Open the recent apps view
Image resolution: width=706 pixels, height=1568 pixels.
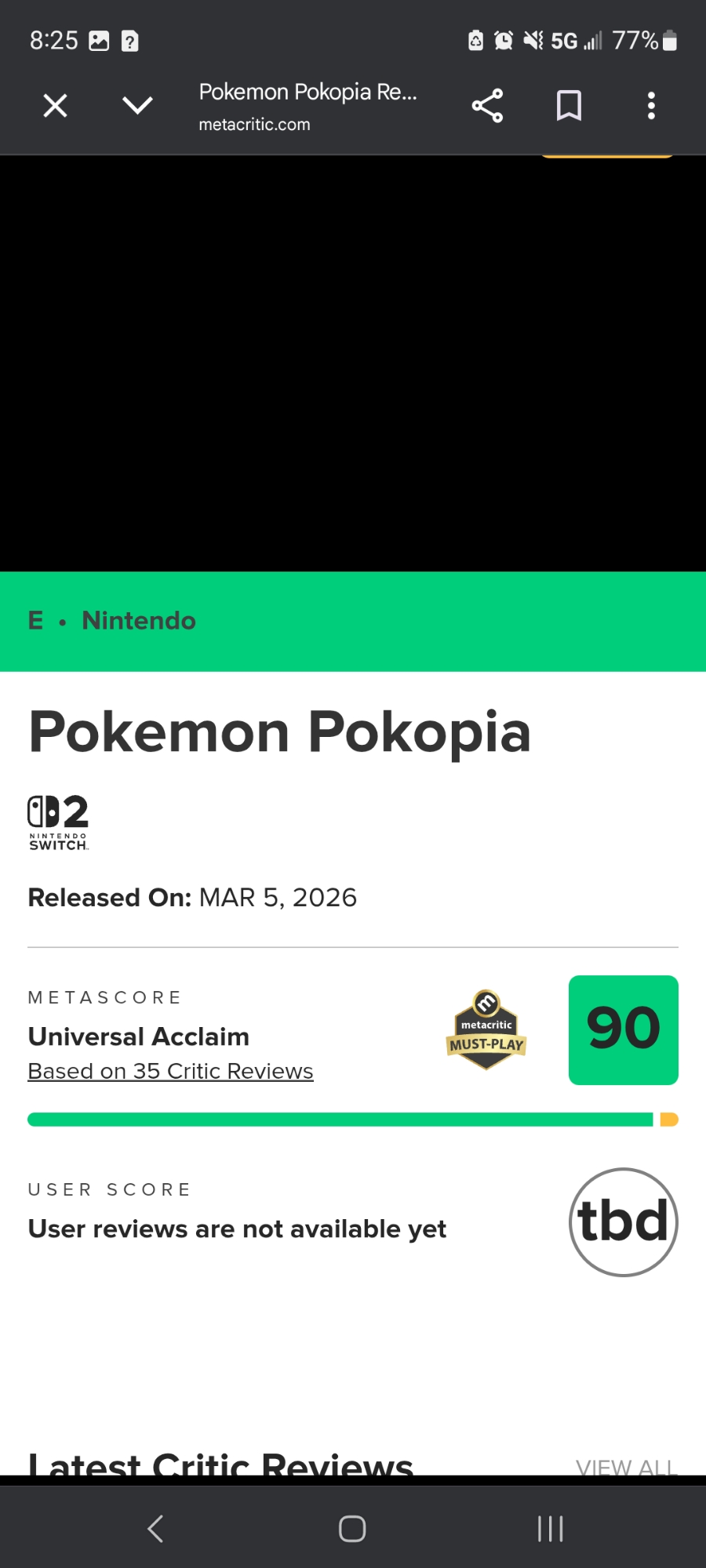pos(550,1528)
